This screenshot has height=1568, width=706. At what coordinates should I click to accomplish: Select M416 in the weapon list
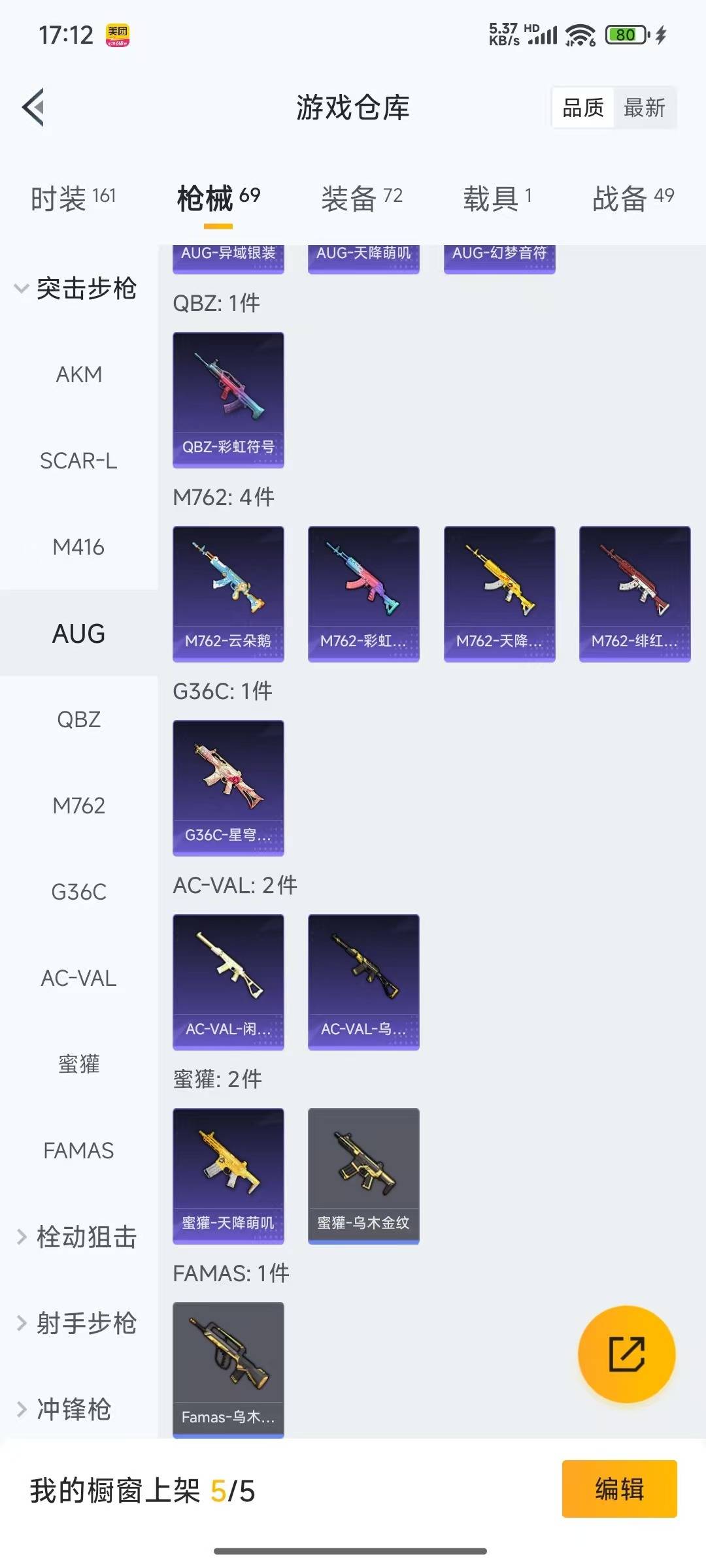coord(78,547)
